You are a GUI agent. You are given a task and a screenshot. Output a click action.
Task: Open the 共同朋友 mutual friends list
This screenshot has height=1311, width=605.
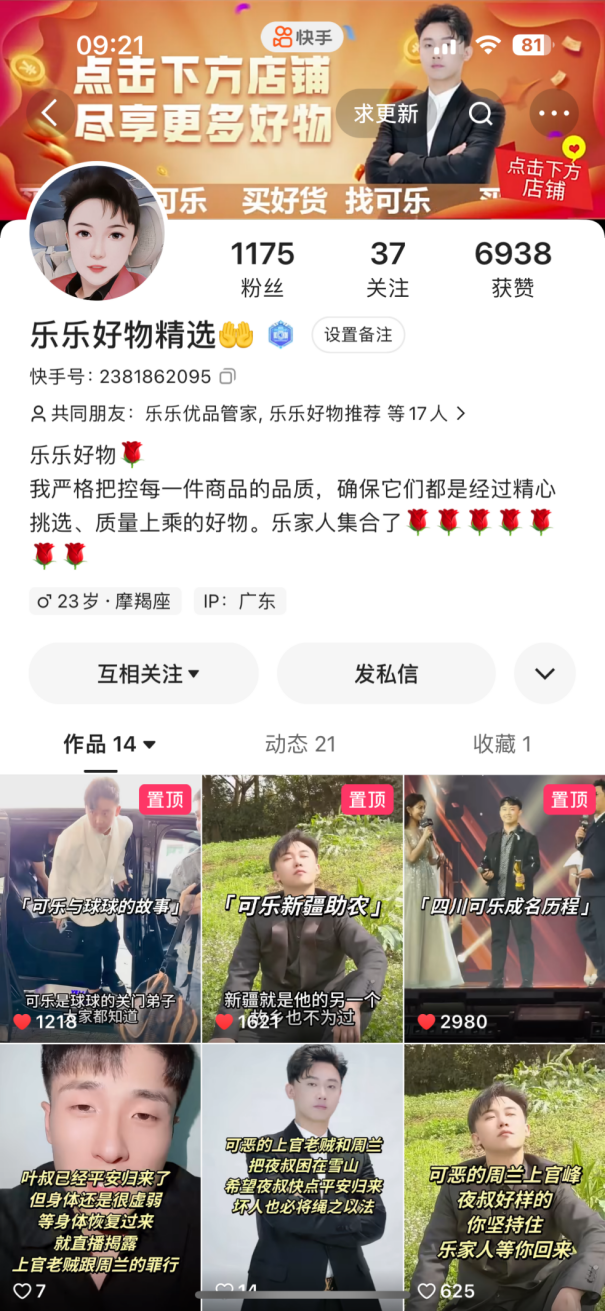248,413
